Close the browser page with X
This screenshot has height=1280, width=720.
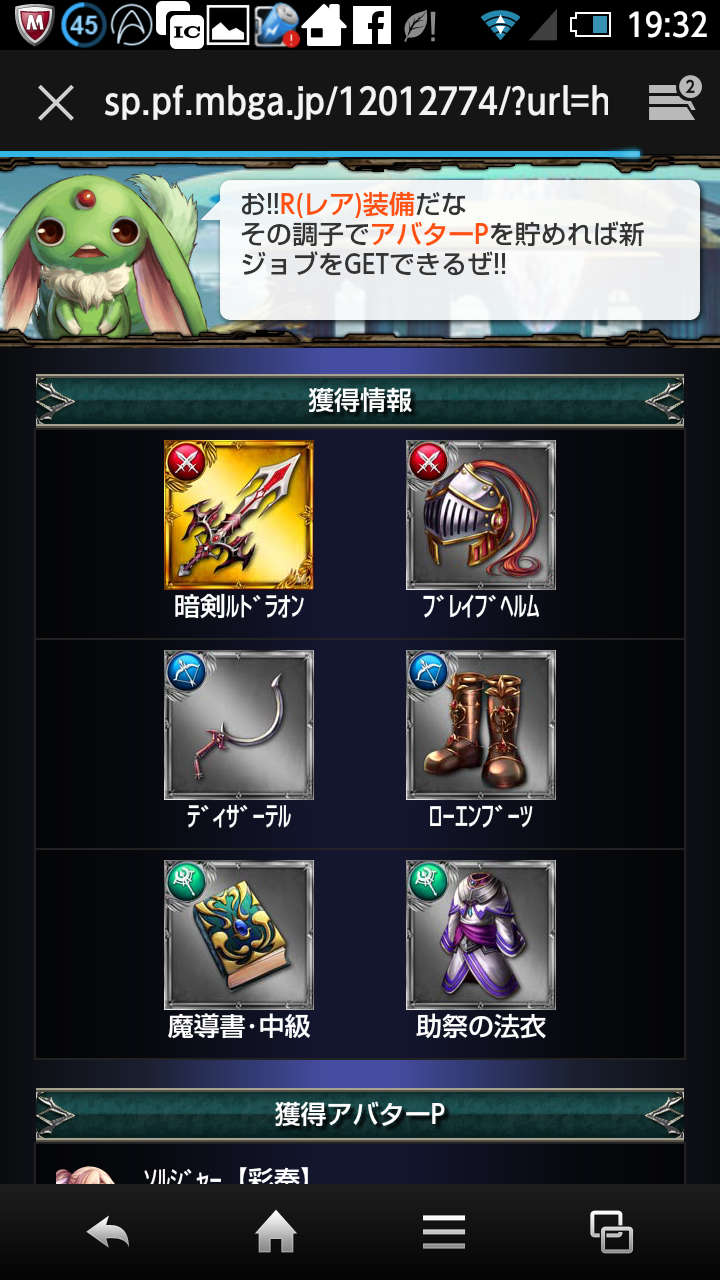point(56,102)
